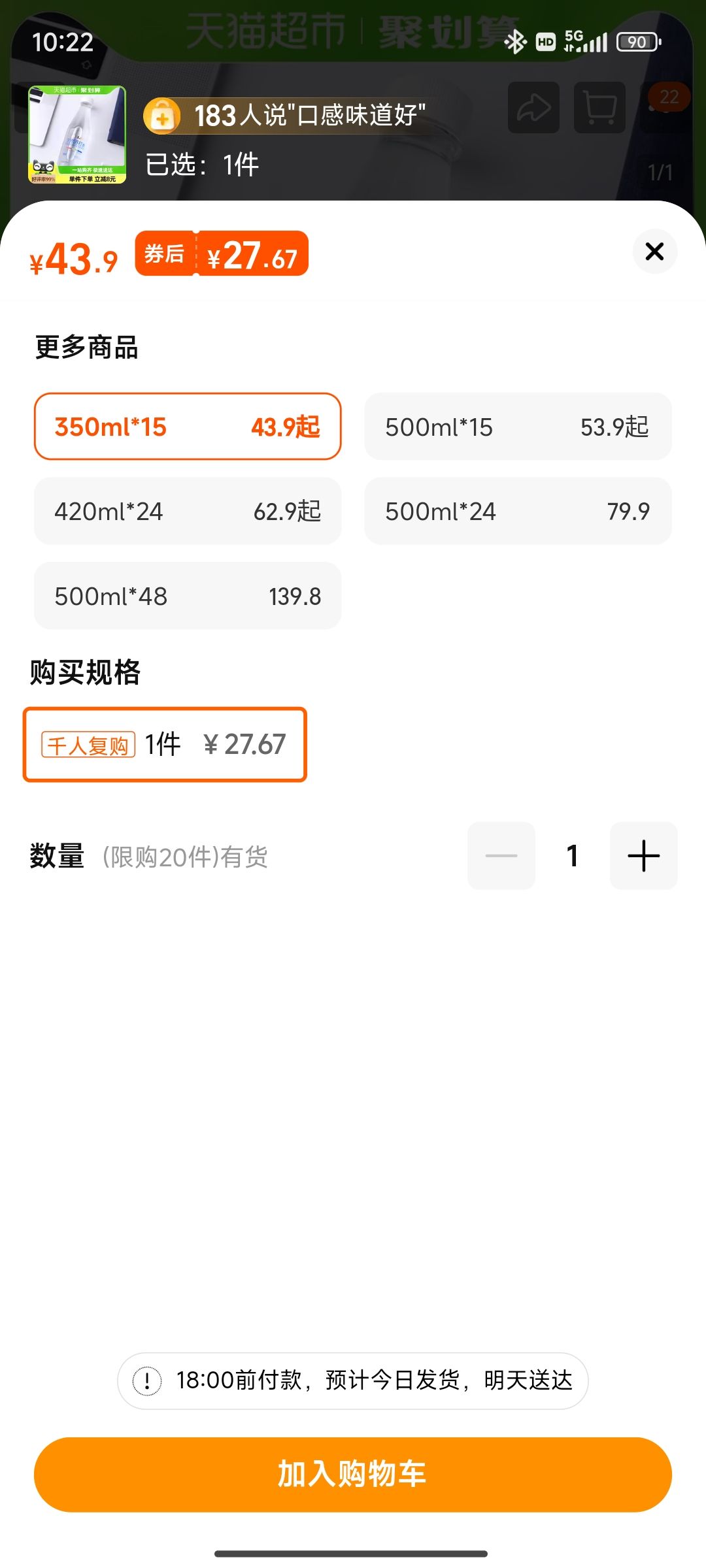
Task: Select the 1件 ¥27.67 purchase spec
Action: (165, 744)
